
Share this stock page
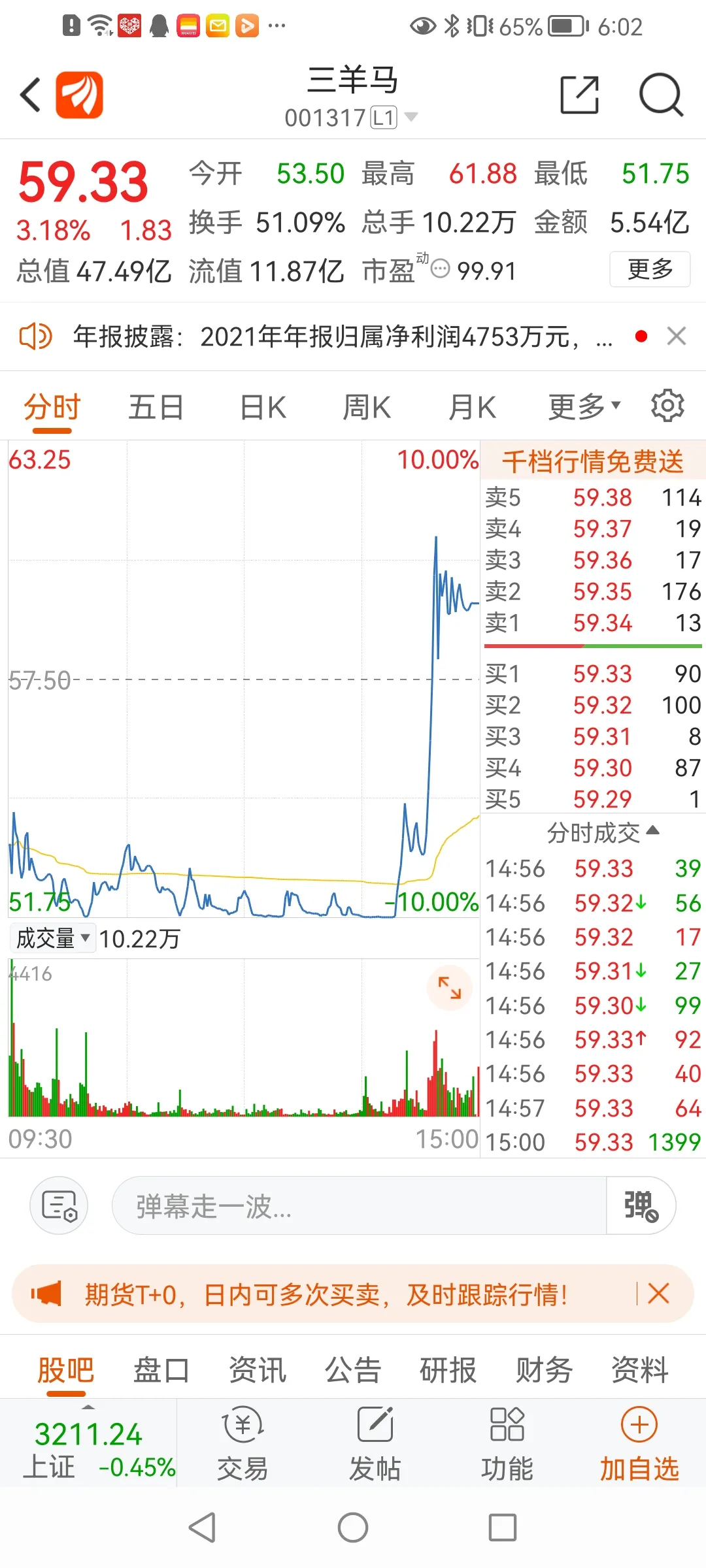point(580,95)
